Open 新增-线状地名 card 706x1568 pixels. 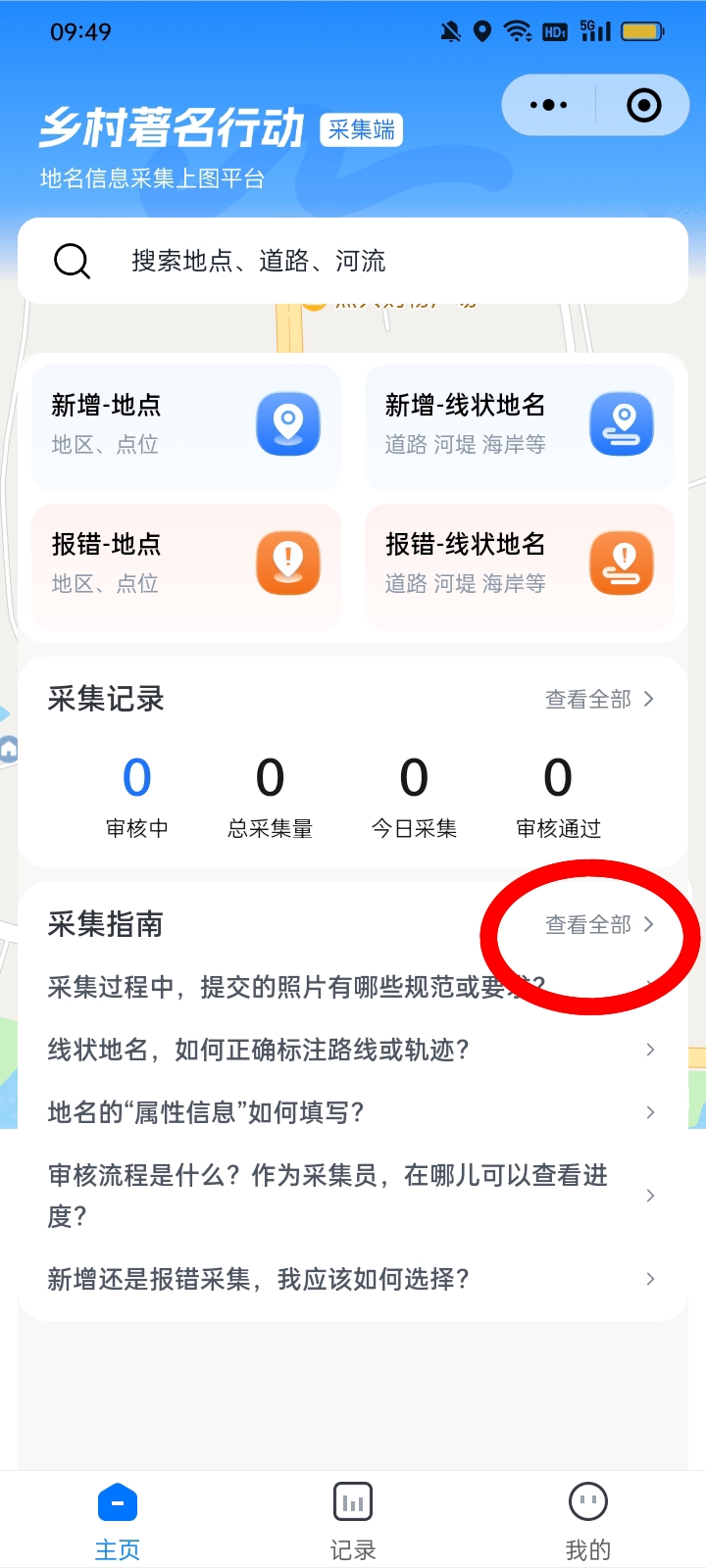point(520,425)
